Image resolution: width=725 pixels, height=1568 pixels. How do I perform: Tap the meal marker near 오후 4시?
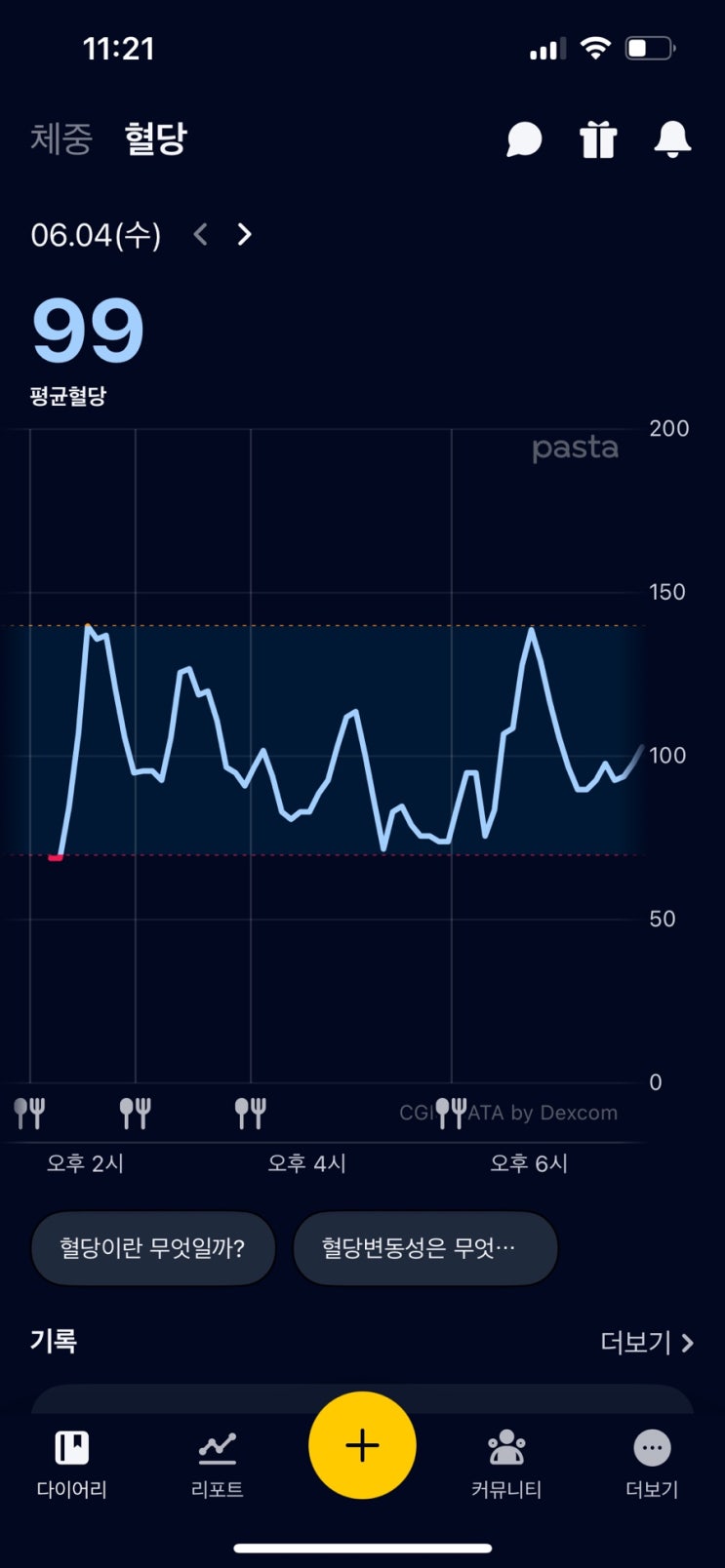pos(251,1113)
